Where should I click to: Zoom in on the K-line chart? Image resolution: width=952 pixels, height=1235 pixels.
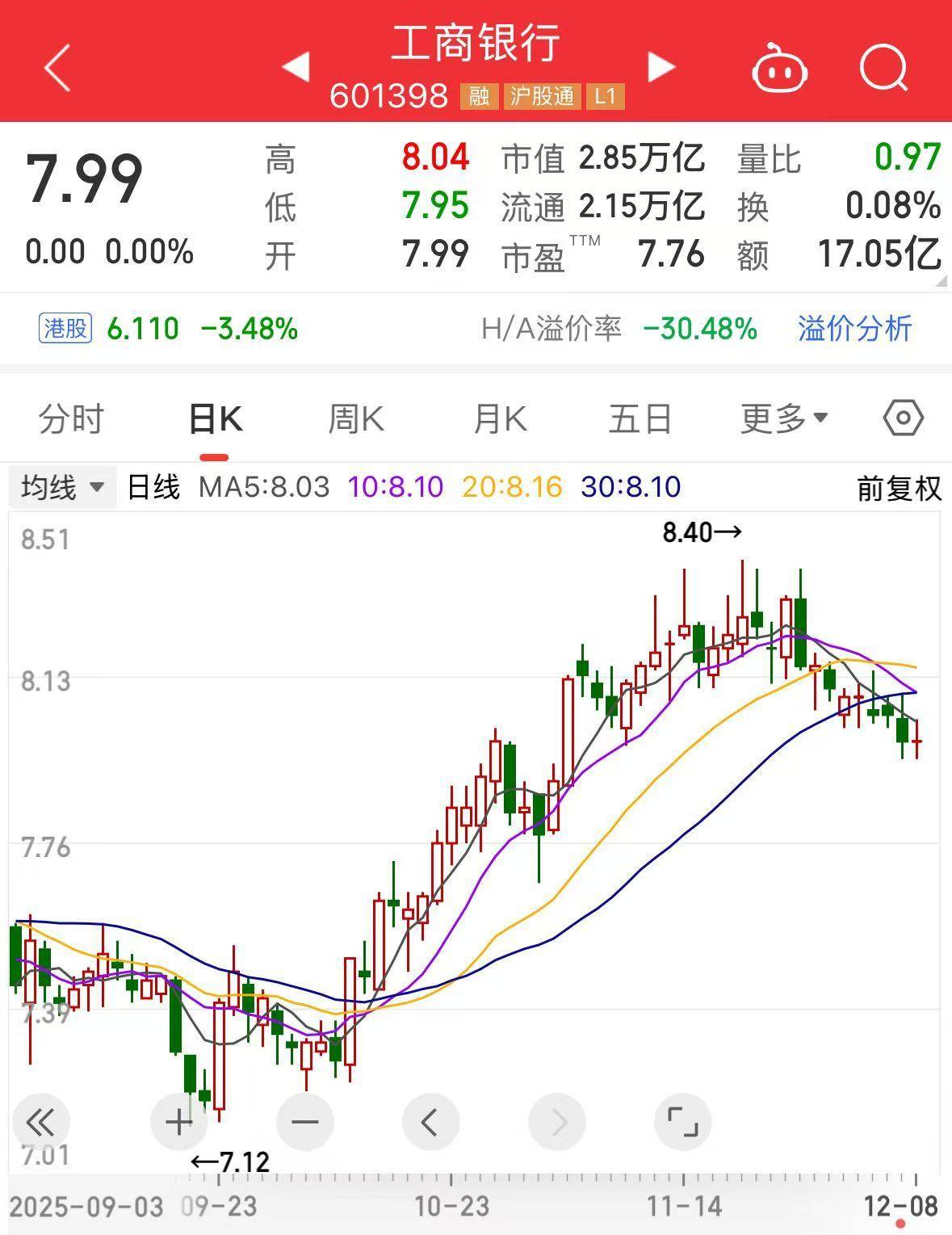point(179,1122)
